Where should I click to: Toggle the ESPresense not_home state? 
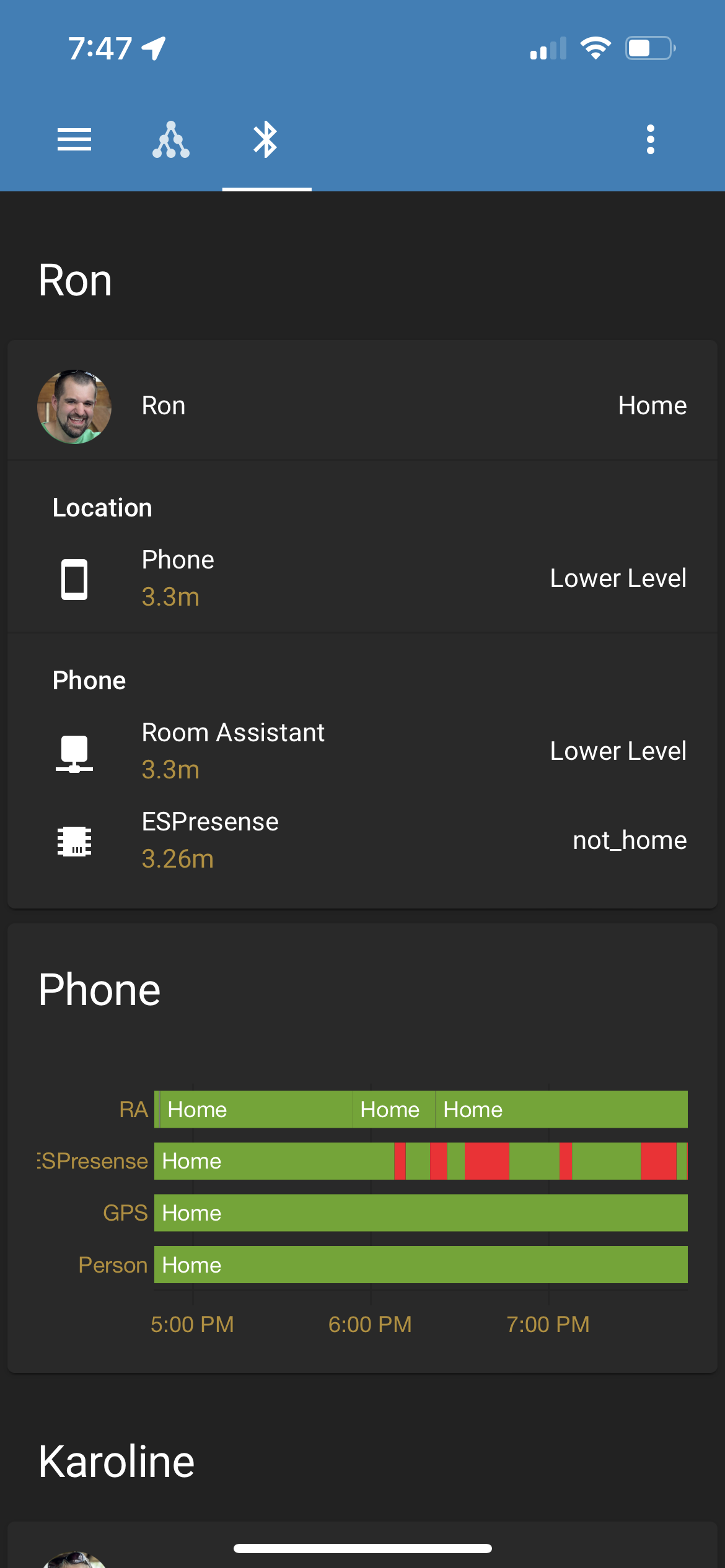pos(630,840)
